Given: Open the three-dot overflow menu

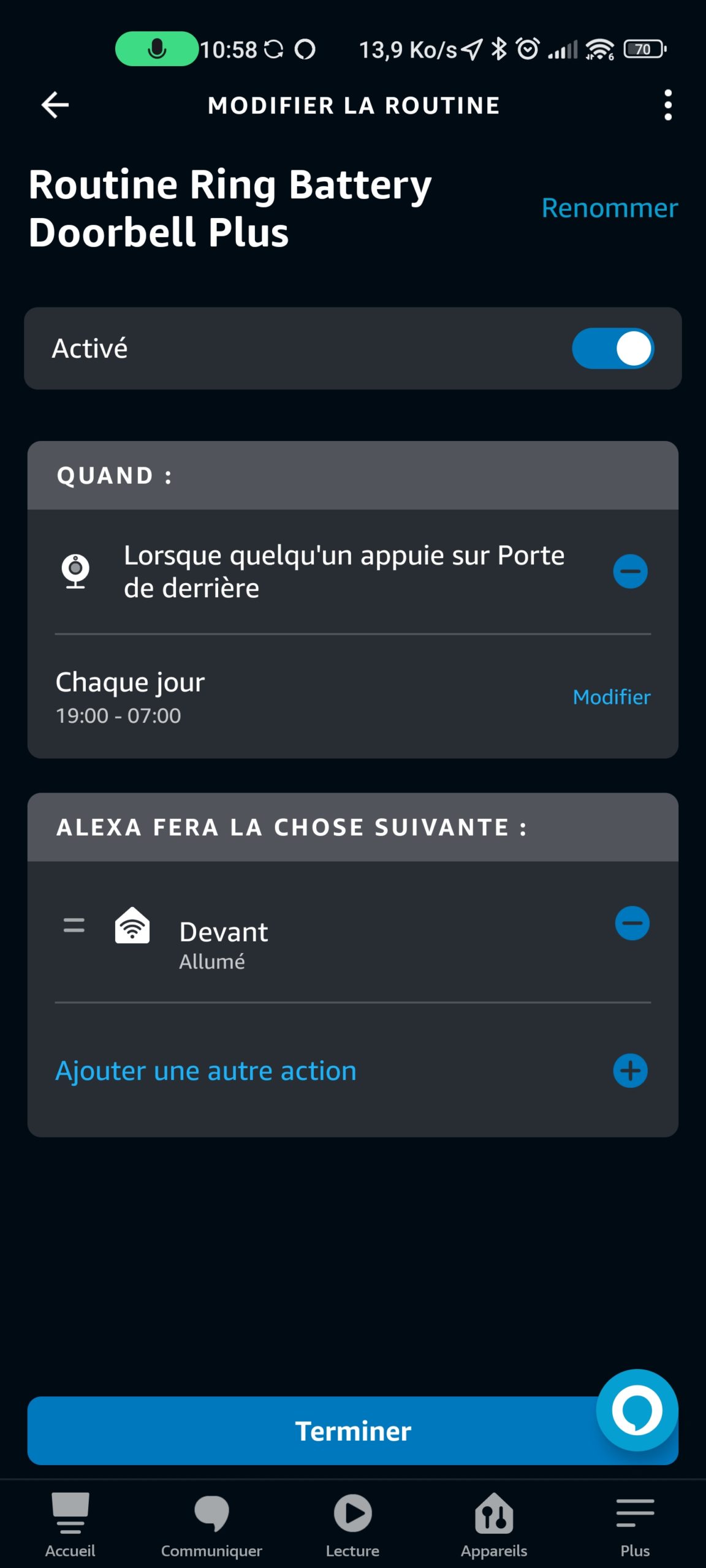Looking at the screenshot, I should click(667, 105).
